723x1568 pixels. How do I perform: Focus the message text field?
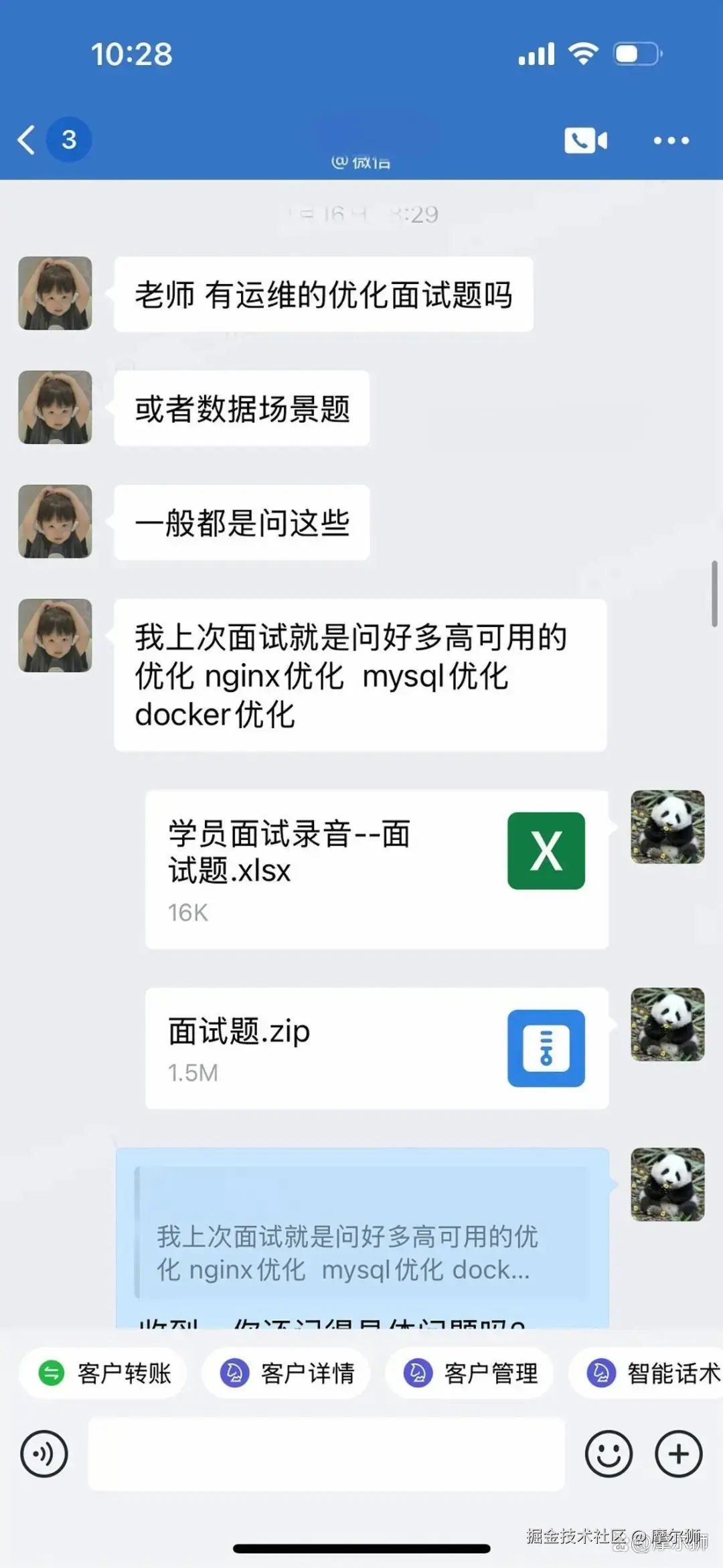pyautogui.click(x=327, y=1454)
